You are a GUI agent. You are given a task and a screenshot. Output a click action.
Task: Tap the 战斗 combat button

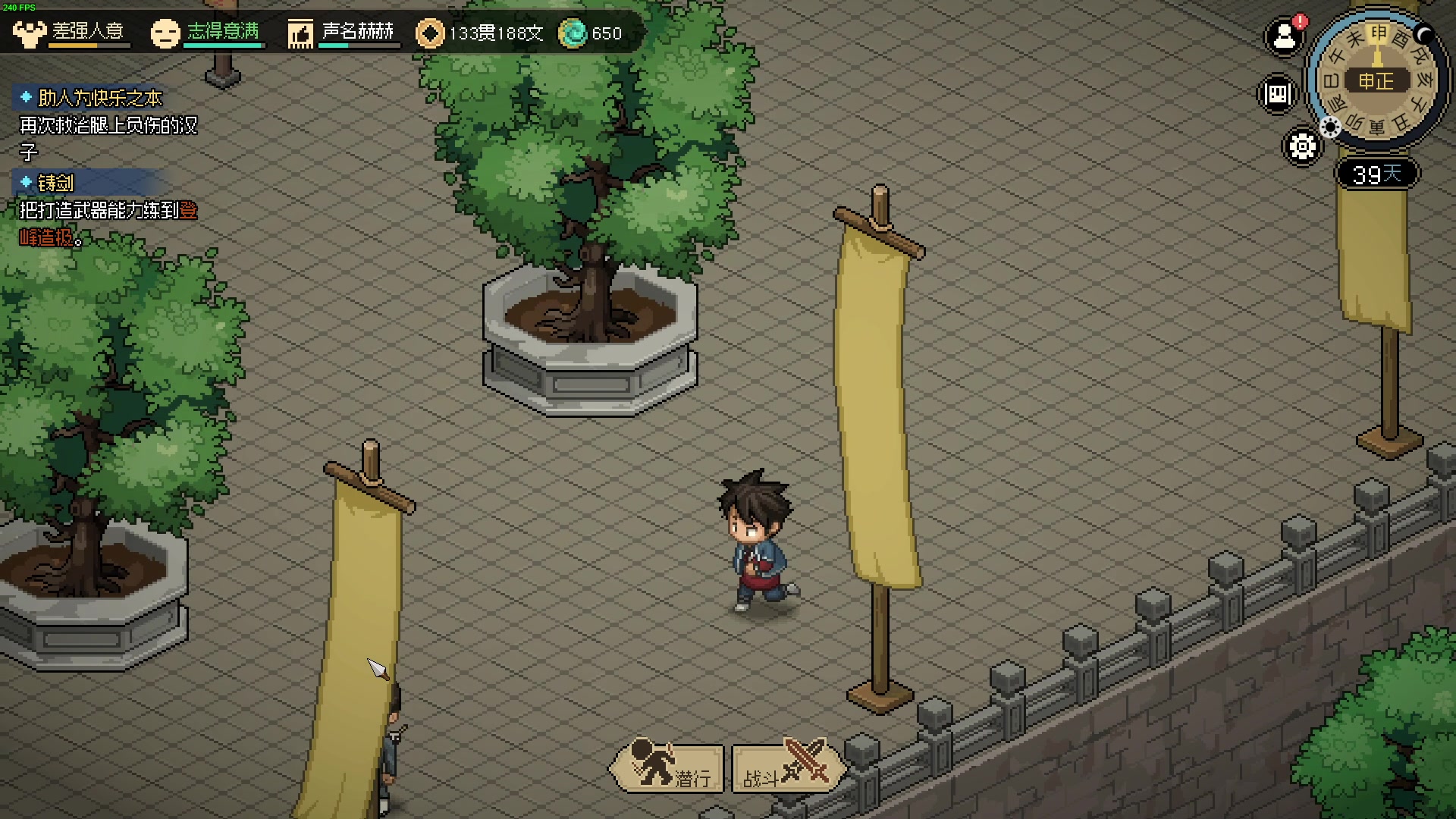tap(789, 766)
